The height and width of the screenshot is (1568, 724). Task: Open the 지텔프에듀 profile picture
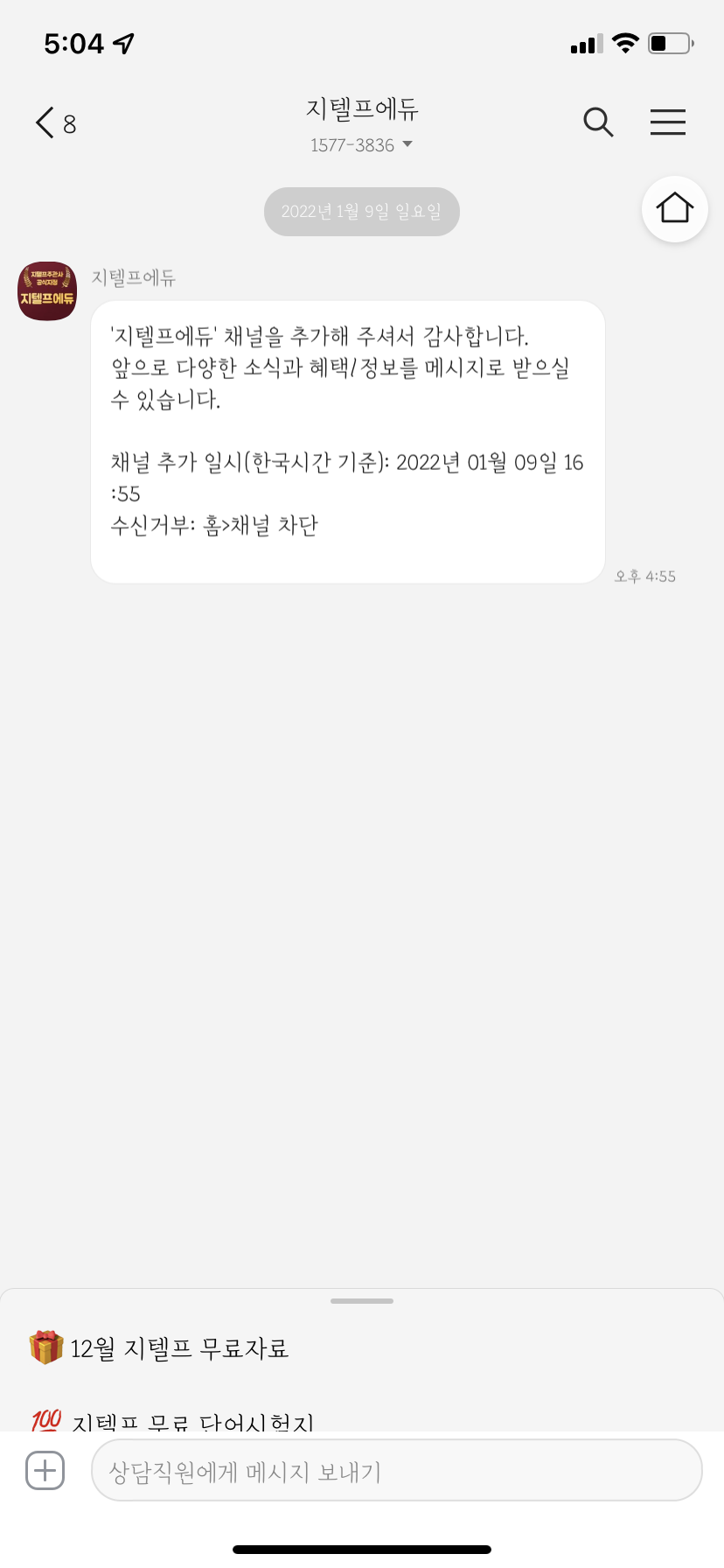click(47, 290)
